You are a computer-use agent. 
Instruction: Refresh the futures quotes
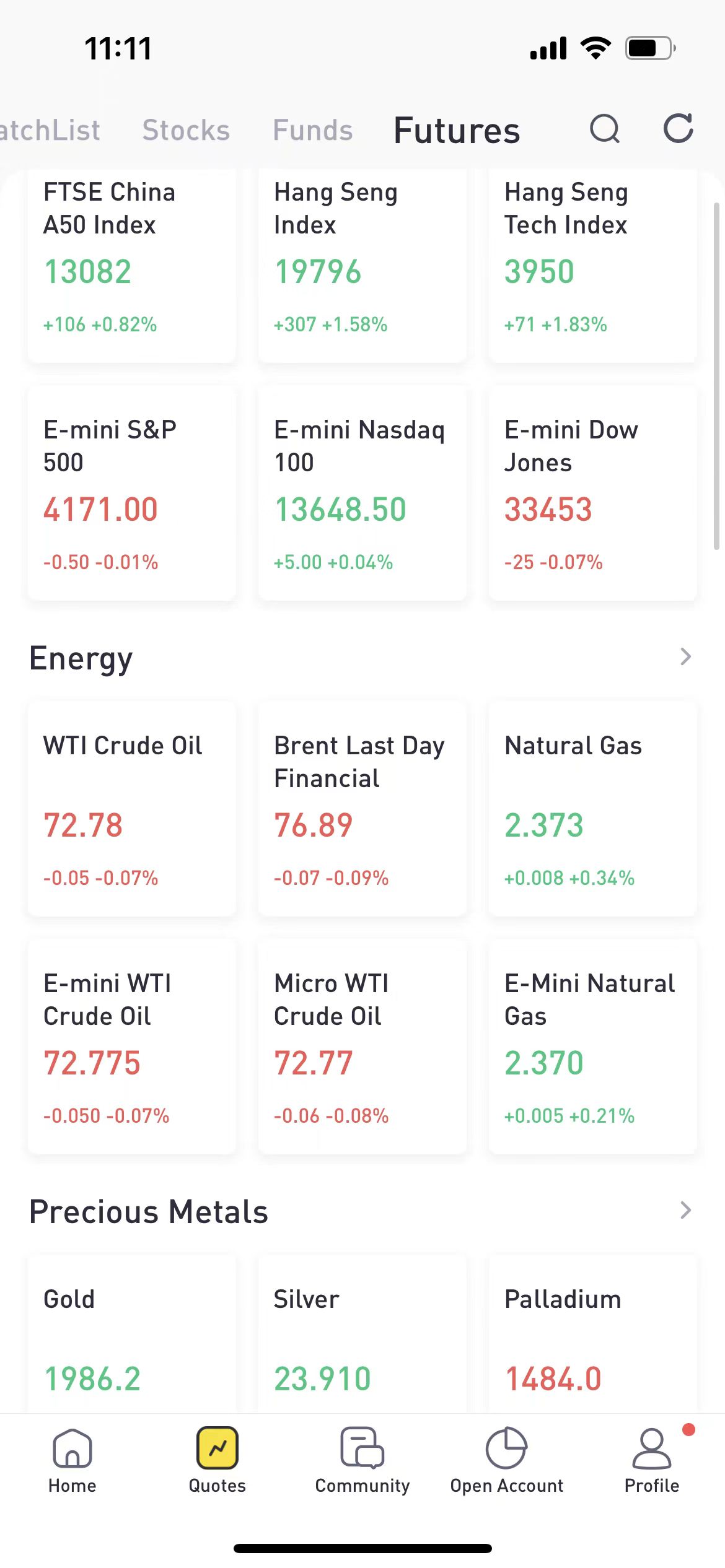tap(678, 129)
